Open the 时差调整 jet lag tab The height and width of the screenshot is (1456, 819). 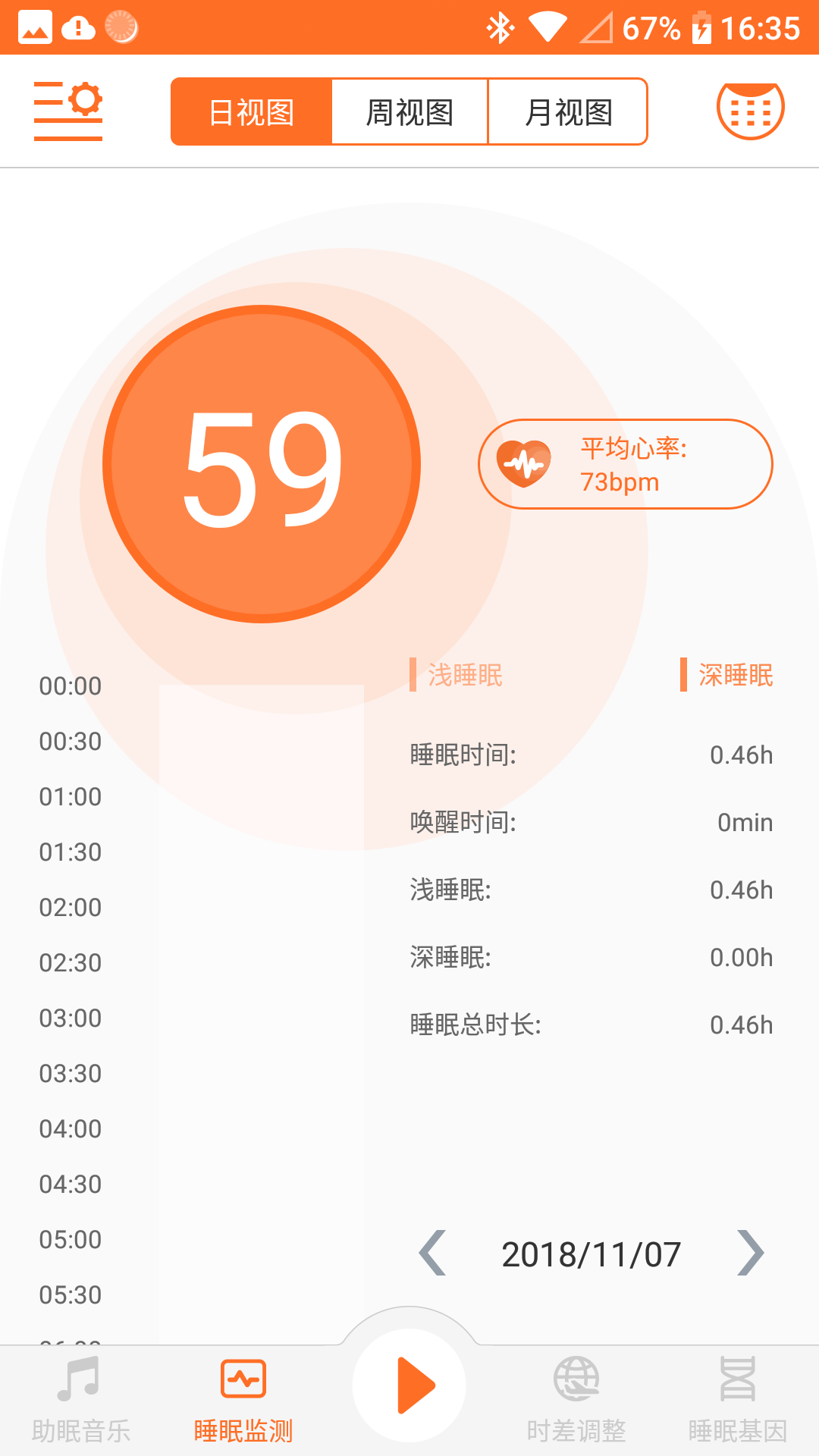(x=576, y=1400)
